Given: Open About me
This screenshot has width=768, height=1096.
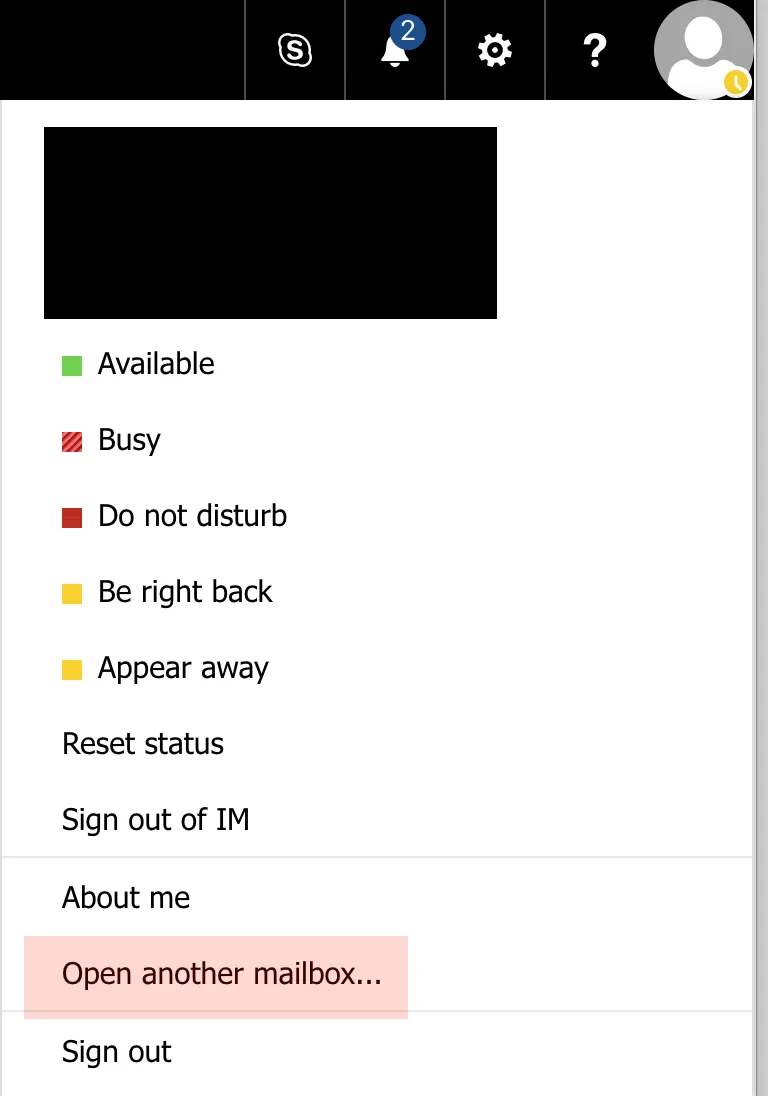Looking at the screenshot, I should tap(126, 897).
